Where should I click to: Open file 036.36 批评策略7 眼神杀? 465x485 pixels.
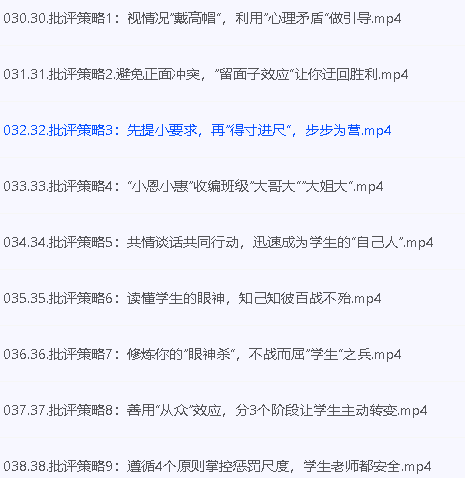point(202,354)
